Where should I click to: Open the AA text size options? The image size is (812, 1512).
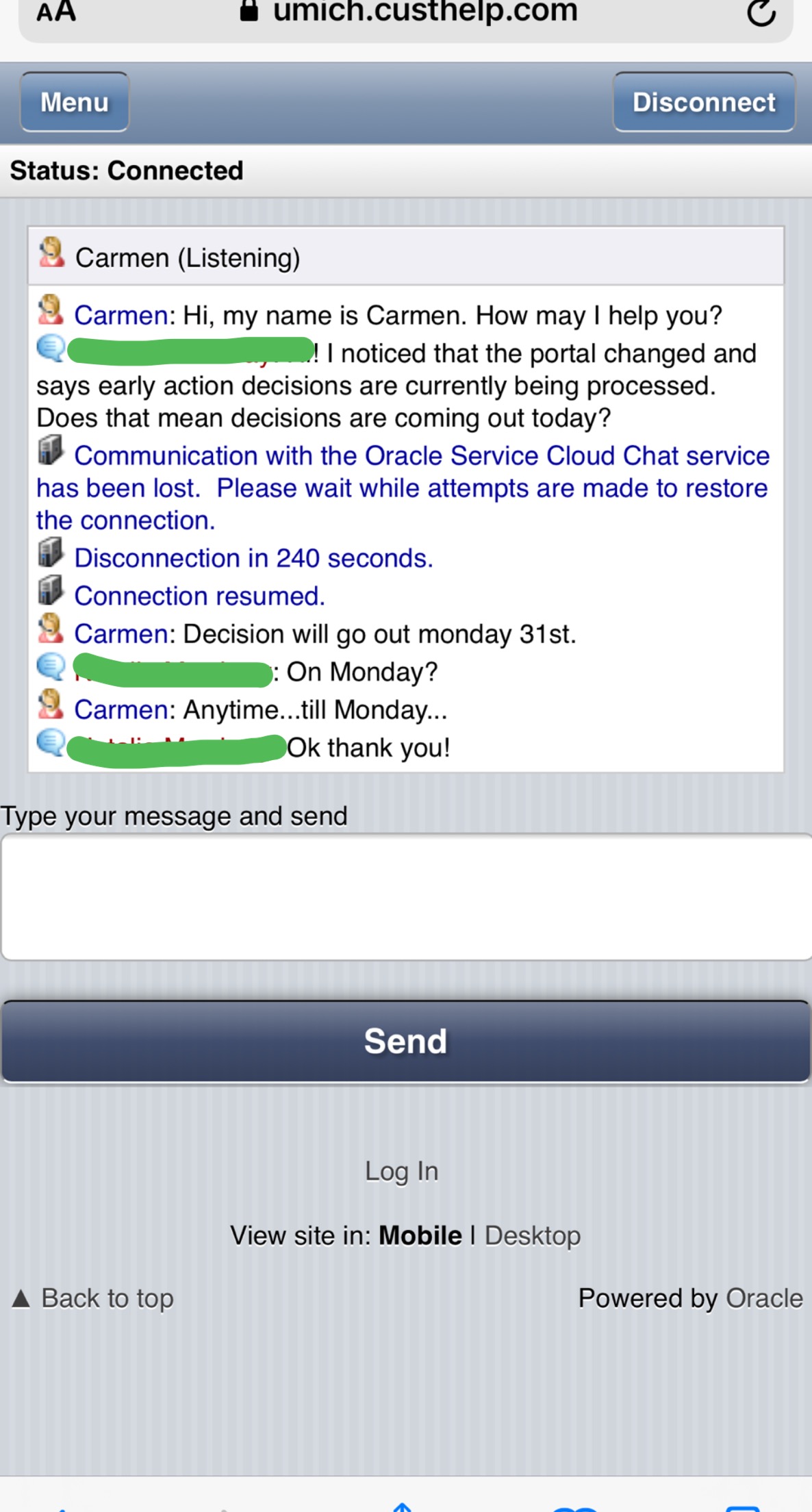pos(56,12)
